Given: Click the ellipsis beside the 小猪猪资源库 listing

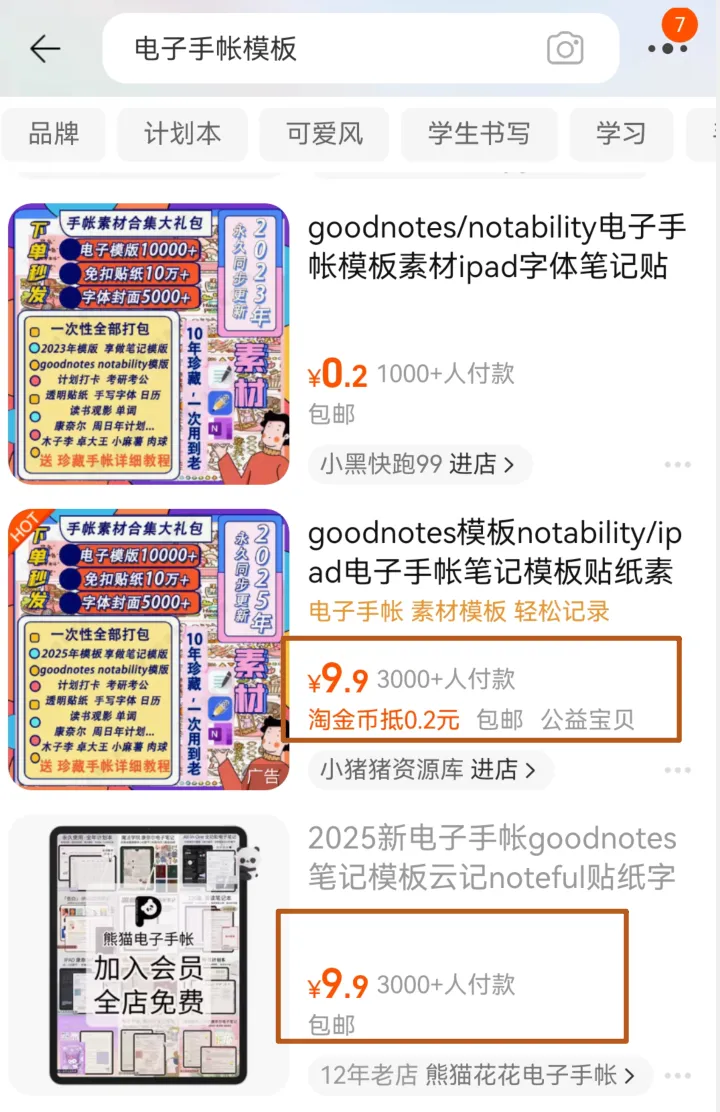Looking at the screenshot, I should (679, 771).
